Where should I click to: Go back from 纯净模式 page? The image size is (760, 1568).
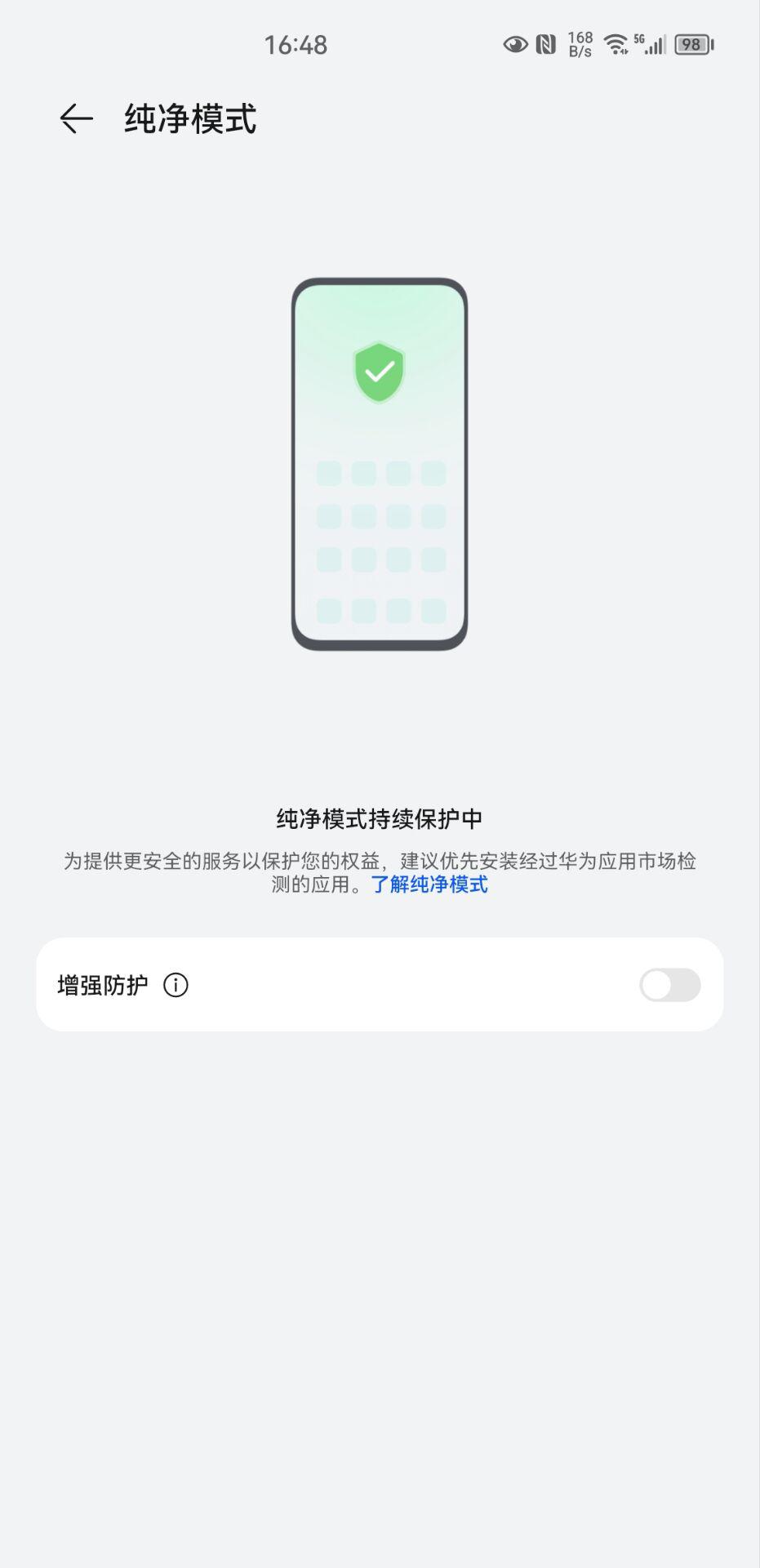tap(76, 119)
